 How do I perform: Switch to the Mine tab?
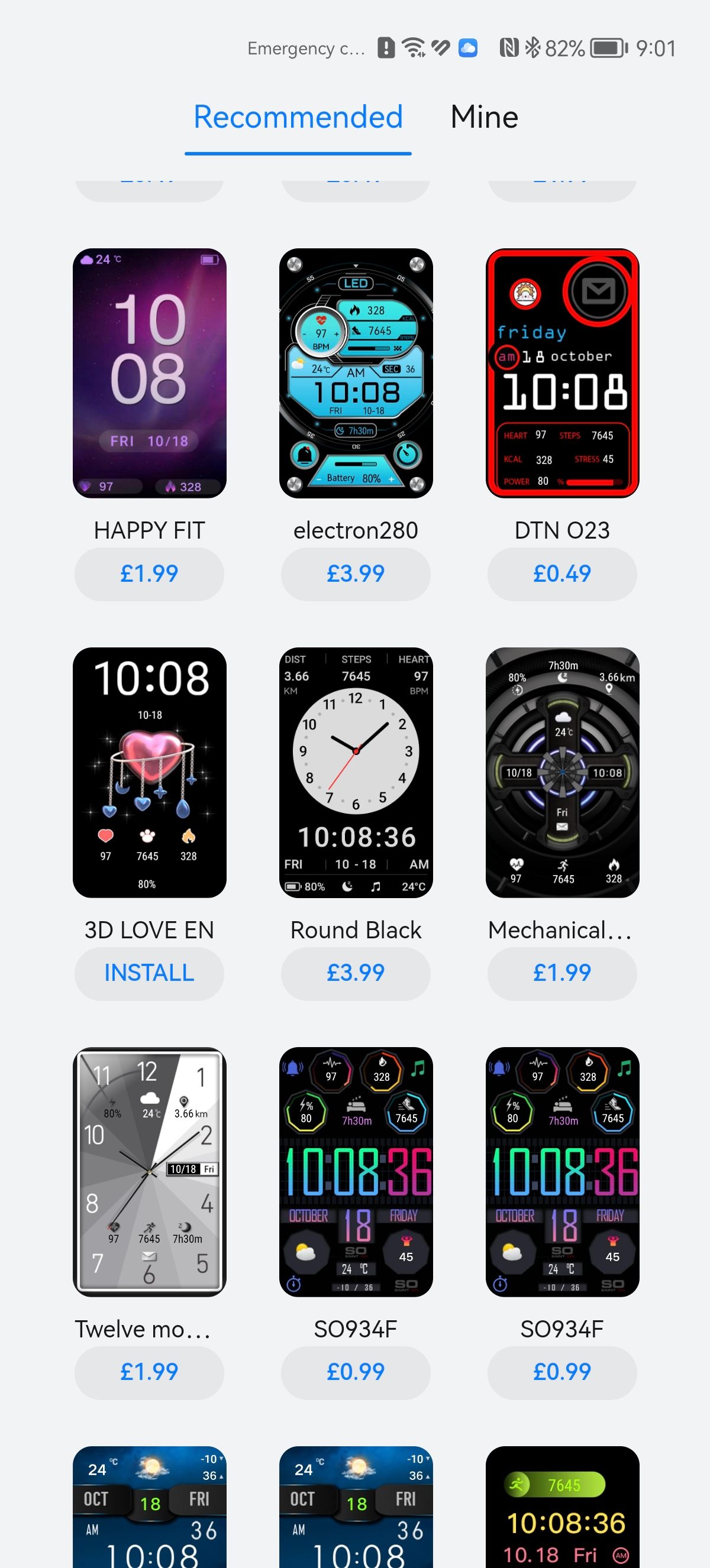click(x=484, y=117)
